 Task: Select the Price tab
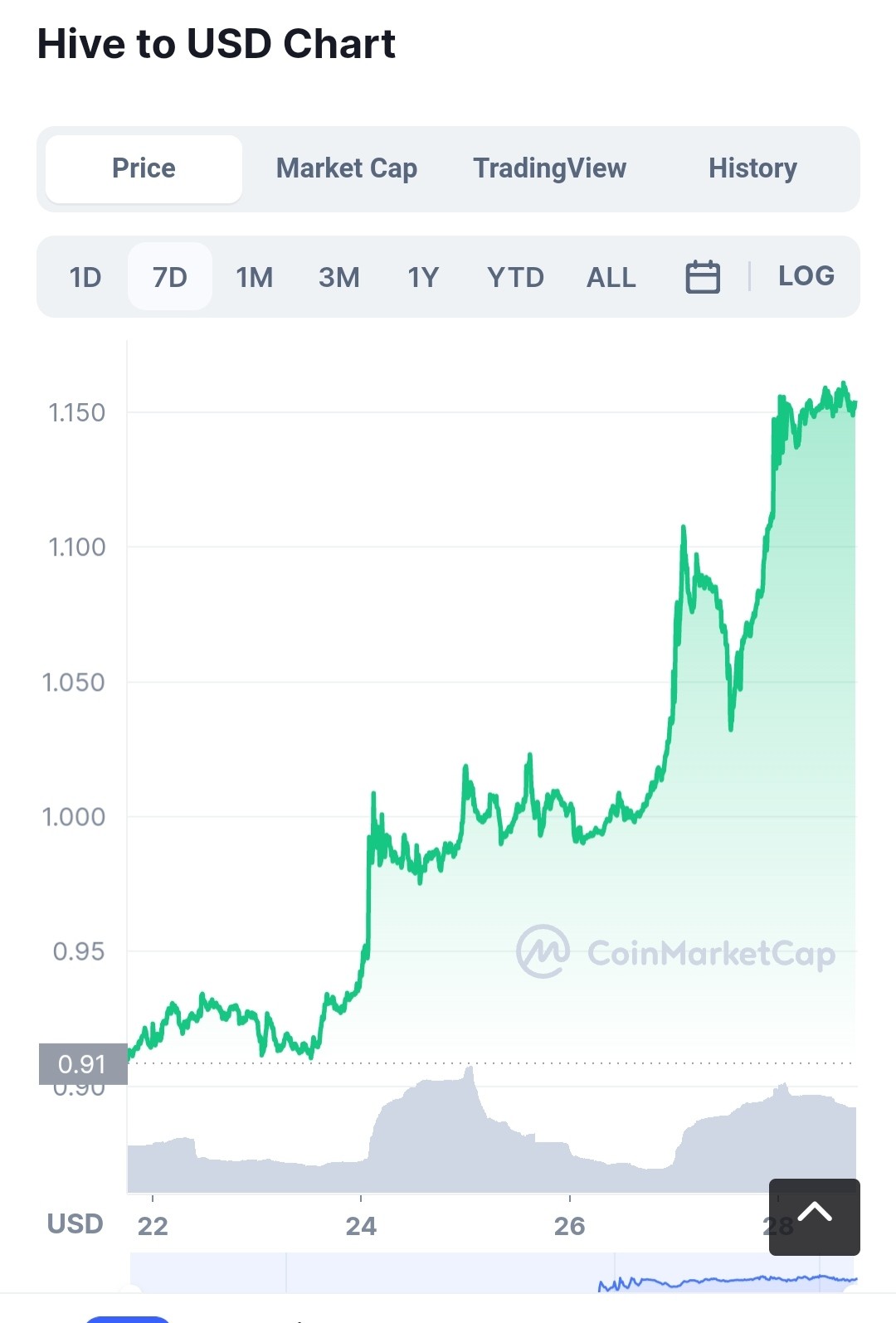point(144,168)
